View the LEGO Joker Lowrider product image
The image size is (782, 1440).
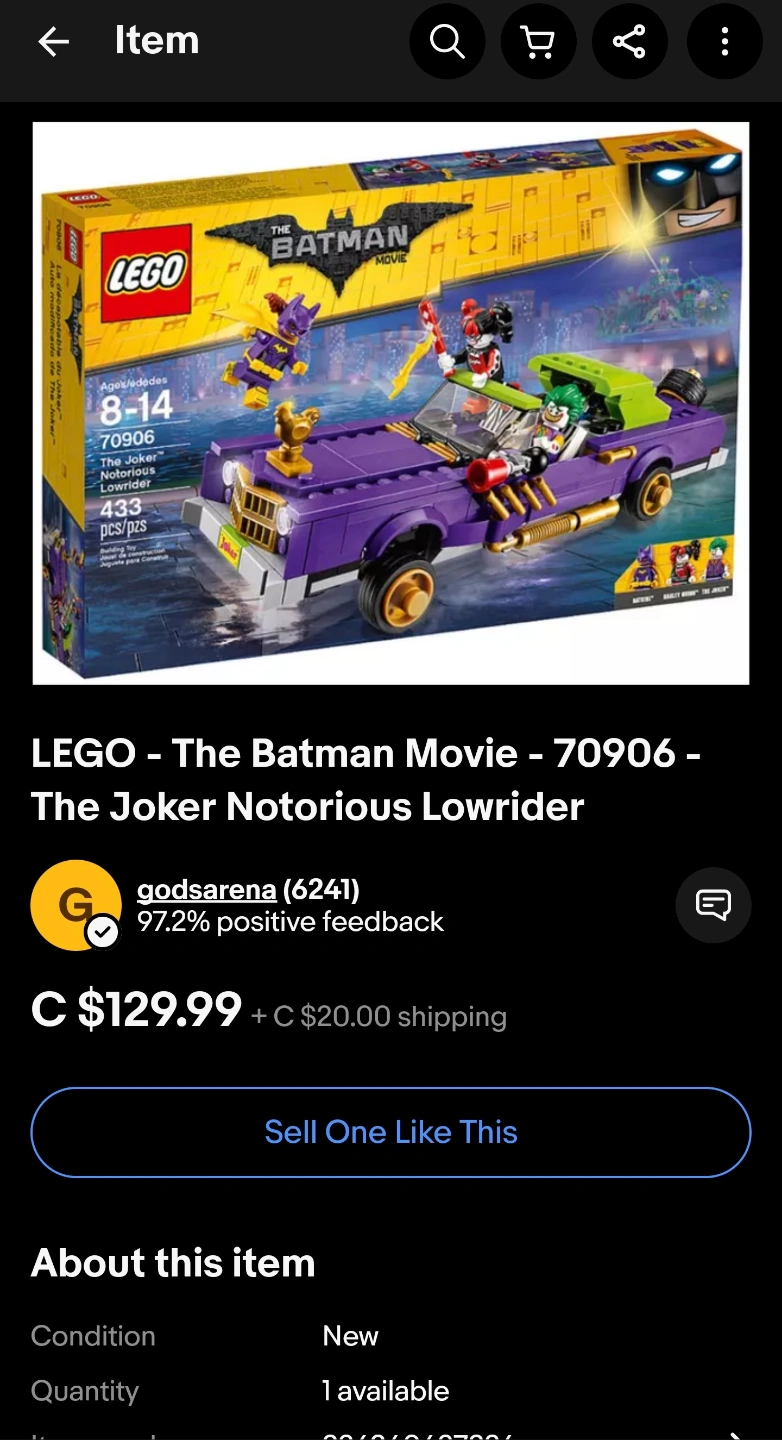tap(391, 403)
